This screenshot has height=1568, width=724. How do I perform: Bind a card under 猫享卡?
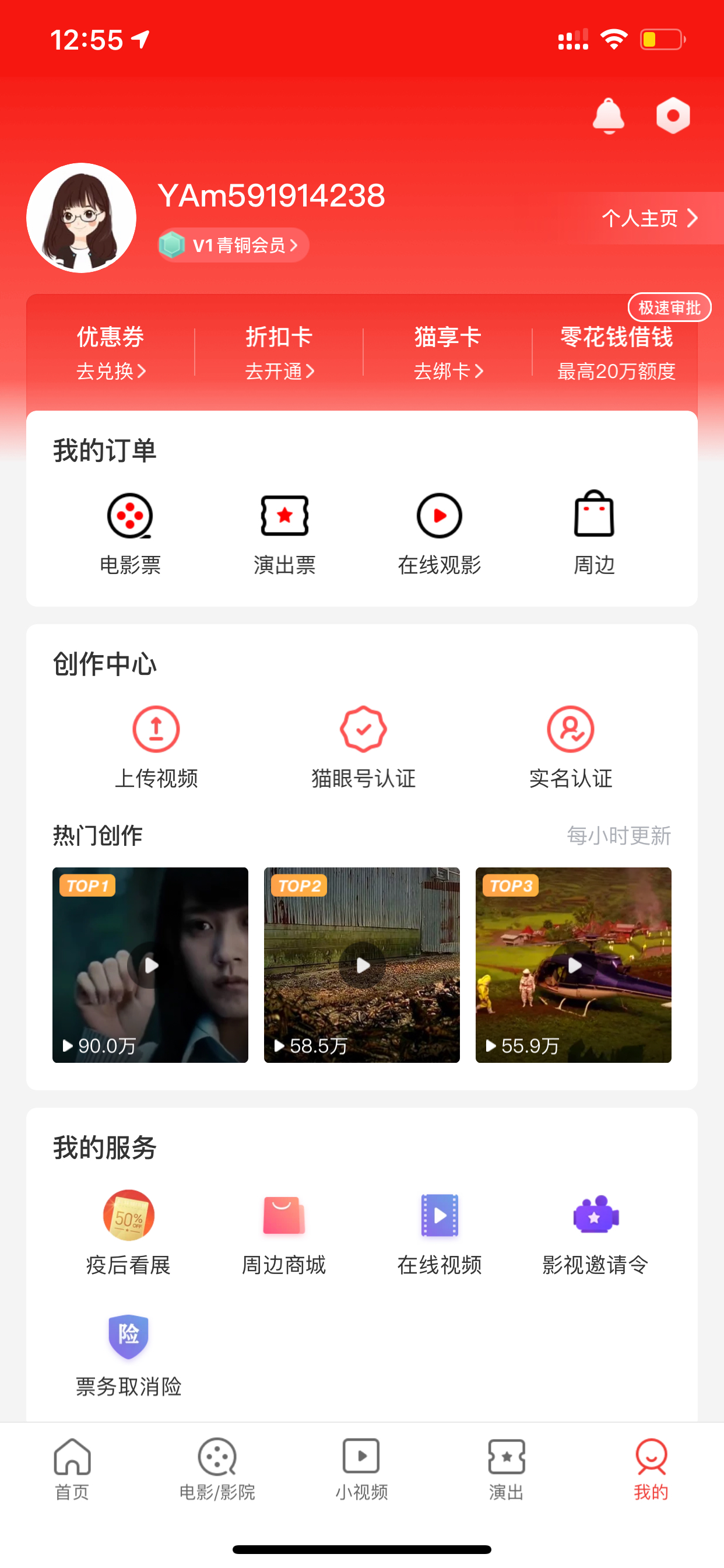[448, 353]
